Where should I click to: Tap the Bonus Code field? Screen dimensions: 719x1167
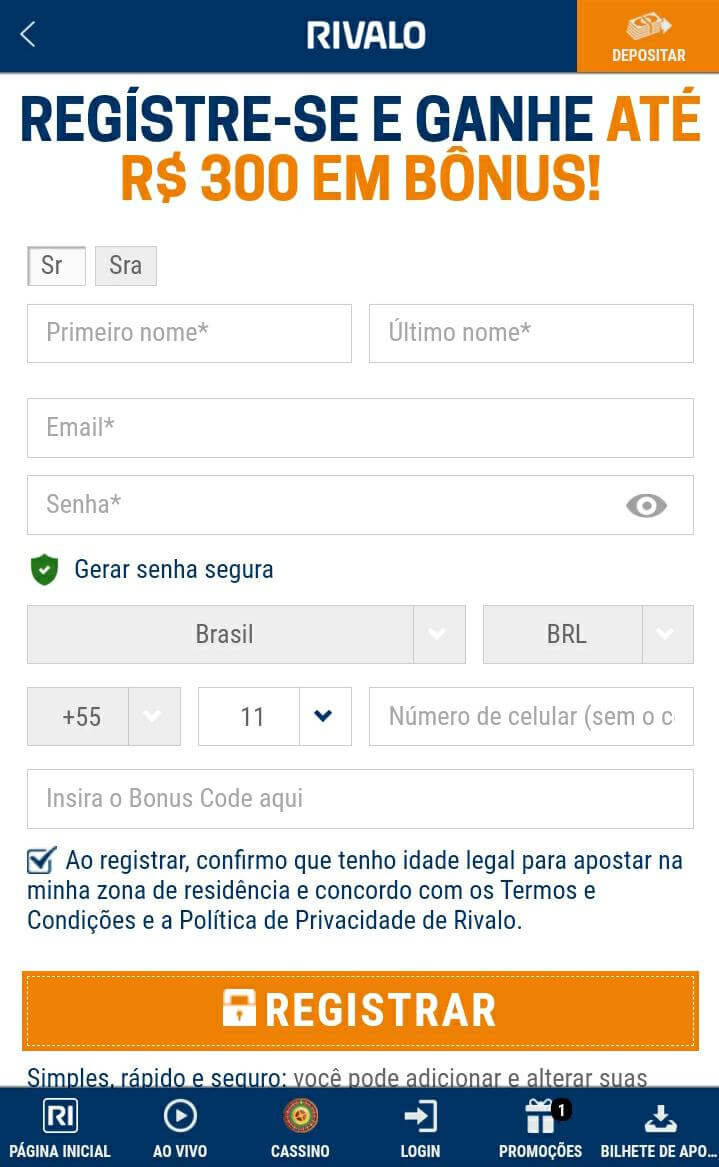pyautogui.click(x=360, y=799)
